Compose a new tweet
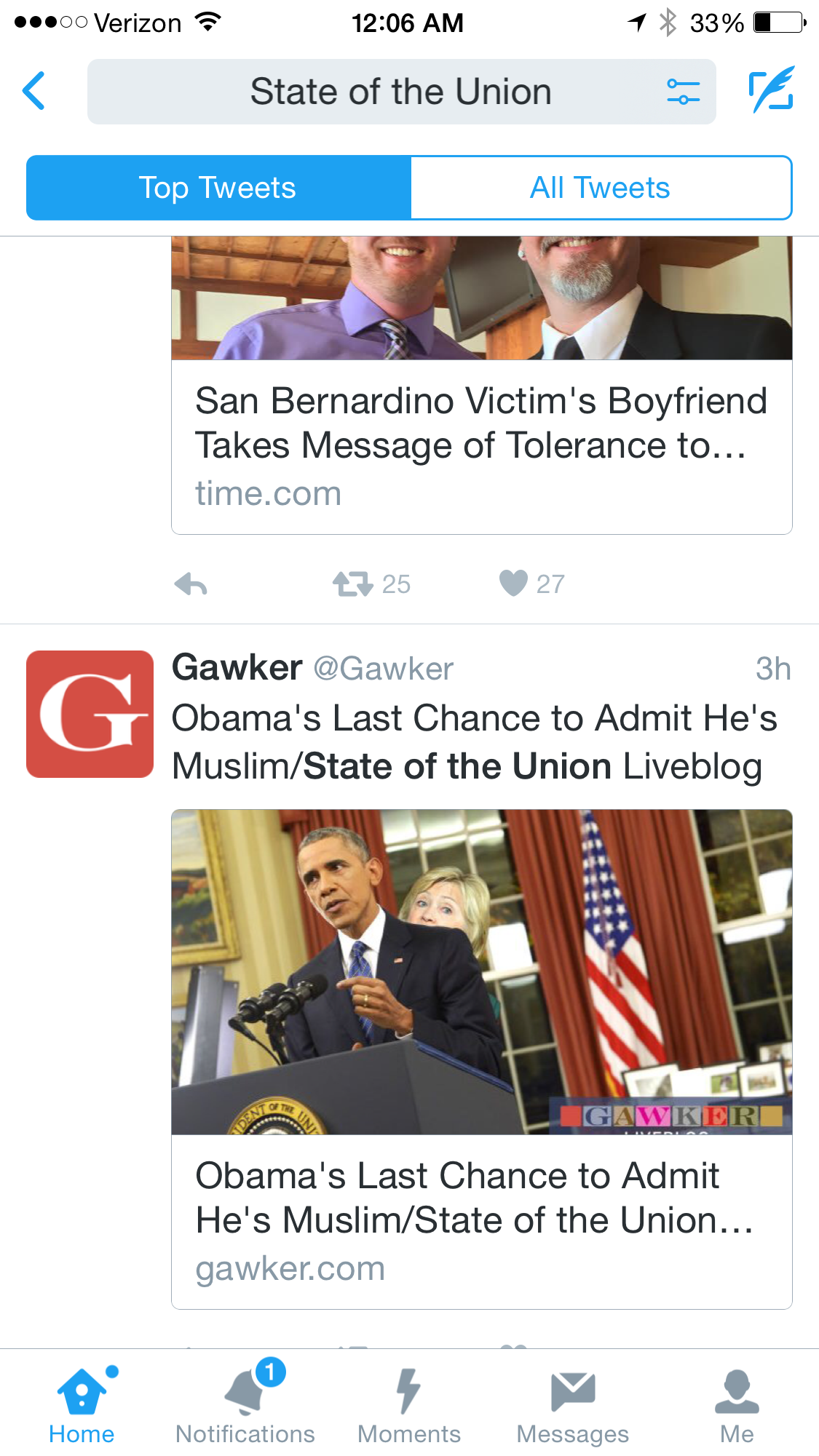 771,90
